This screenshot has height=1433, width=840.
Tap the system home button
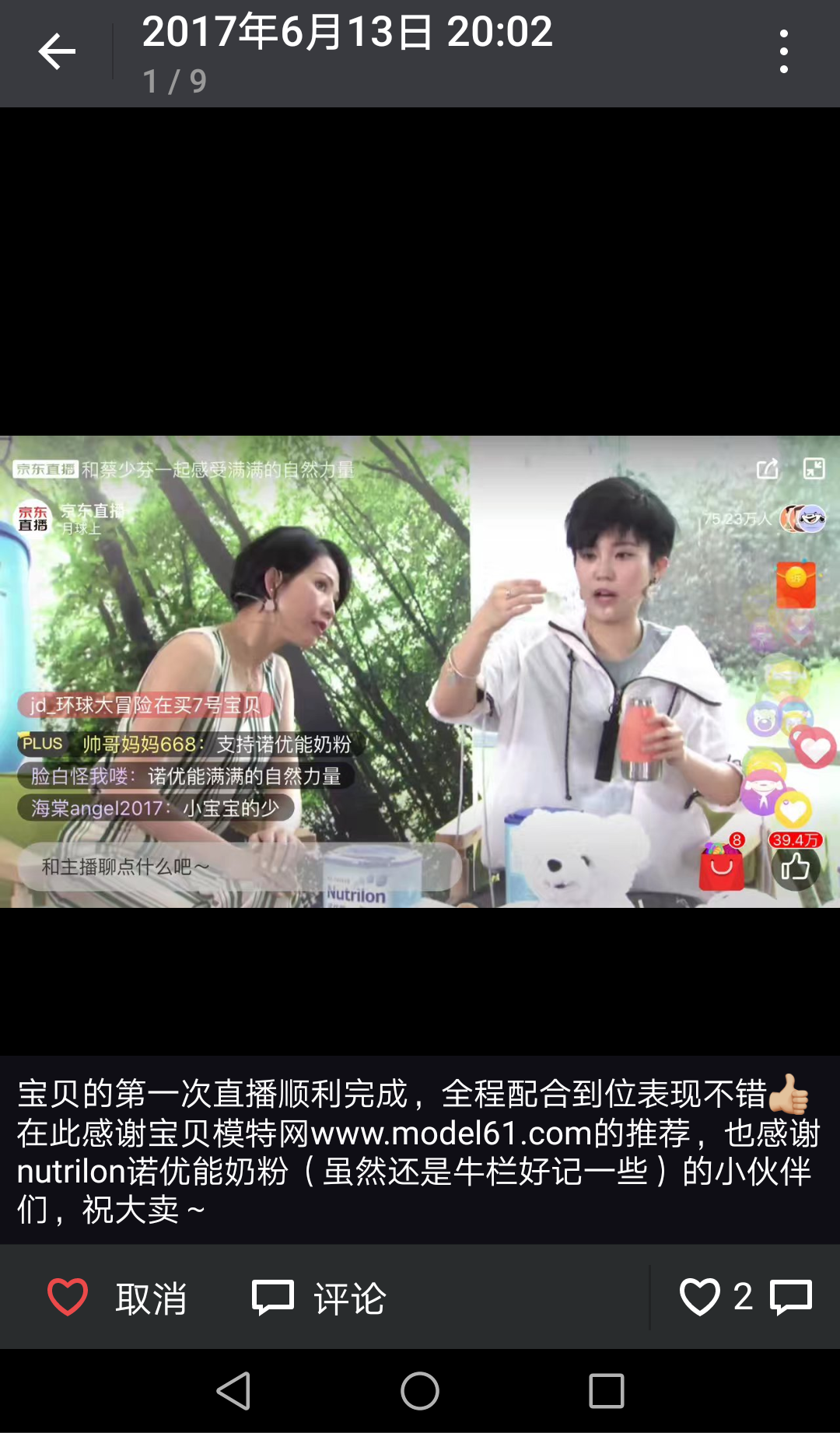point(420,1391)
